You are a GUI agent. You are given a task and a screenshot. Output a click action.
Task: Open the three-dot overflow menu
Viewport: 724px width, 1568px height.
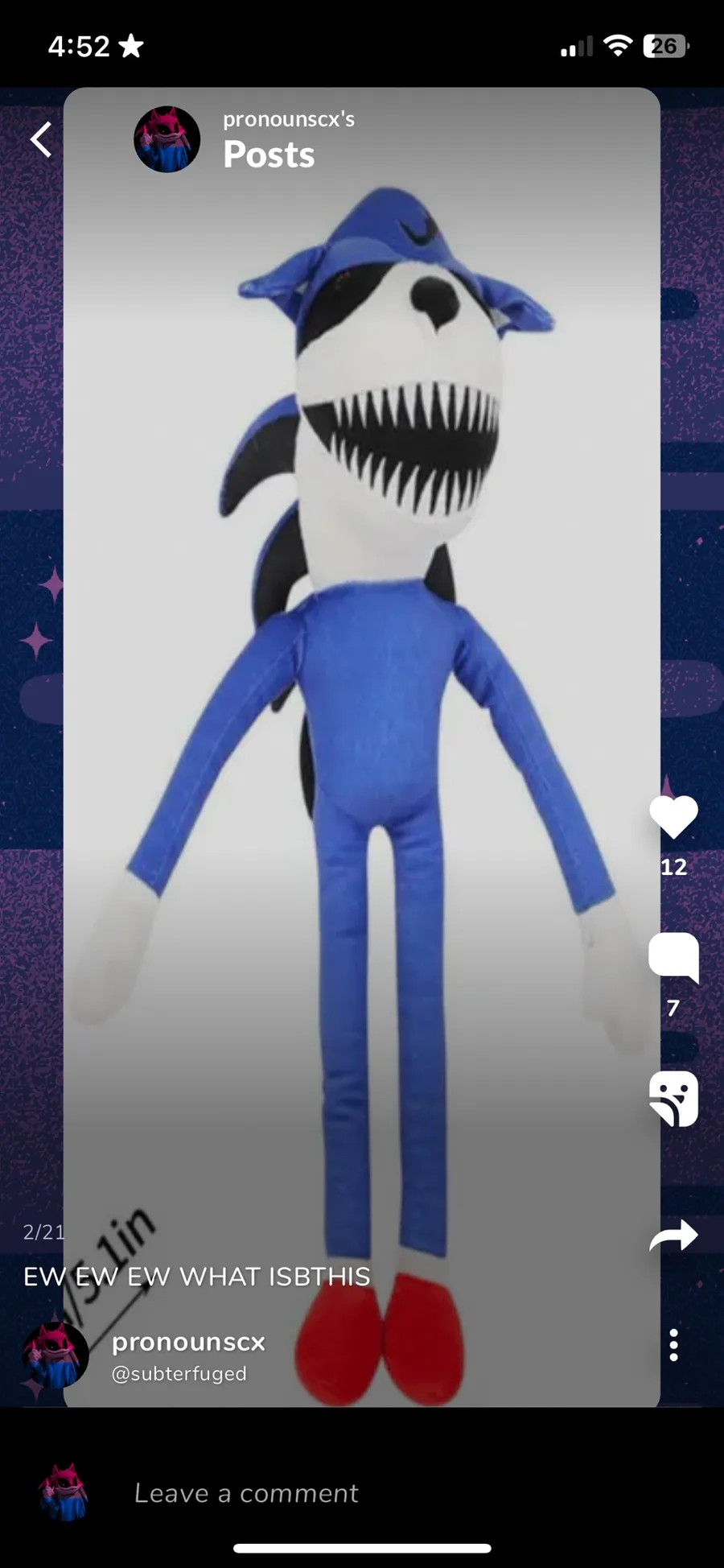pyautogui.click(x=673, y=1345)
